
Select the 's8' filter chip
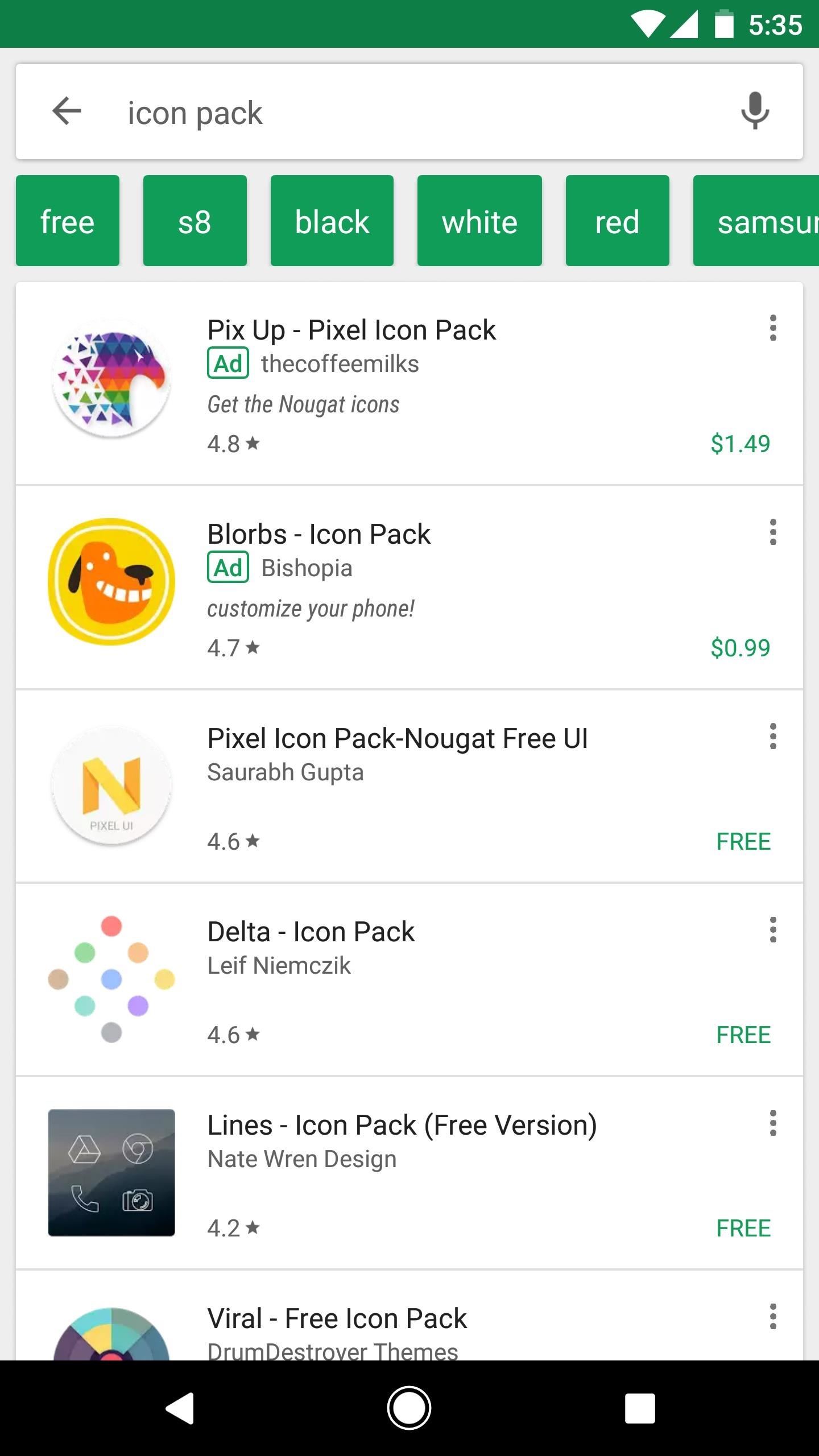195,220
